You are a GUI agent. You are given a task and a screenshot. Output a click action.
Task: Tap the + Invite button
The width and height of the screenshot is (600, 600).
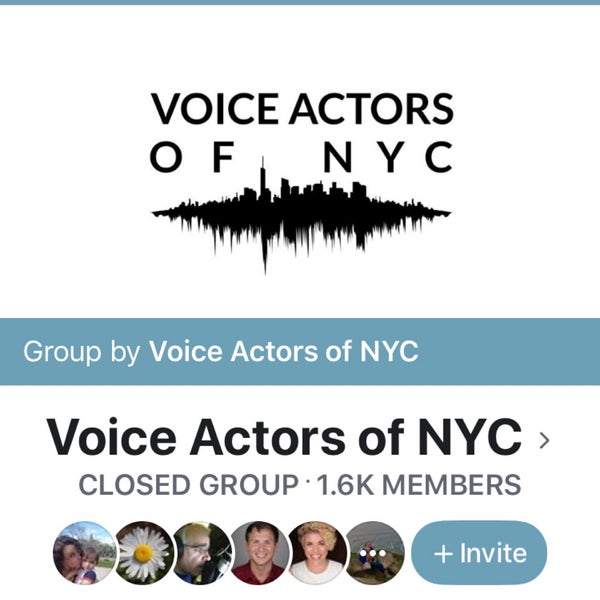pyautogui.click(x=479, y=553)
